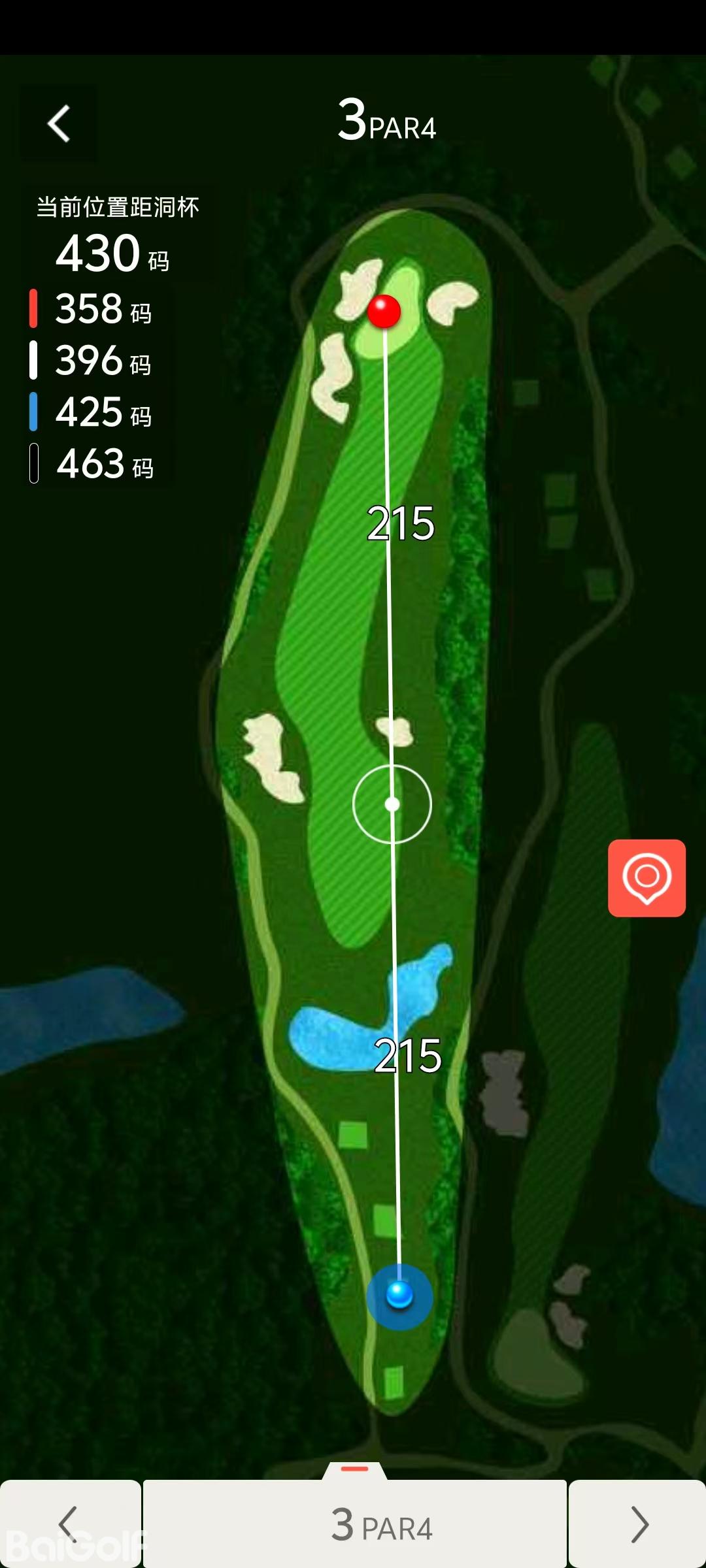Select the circular target marker on fairway

pos(392,804)
